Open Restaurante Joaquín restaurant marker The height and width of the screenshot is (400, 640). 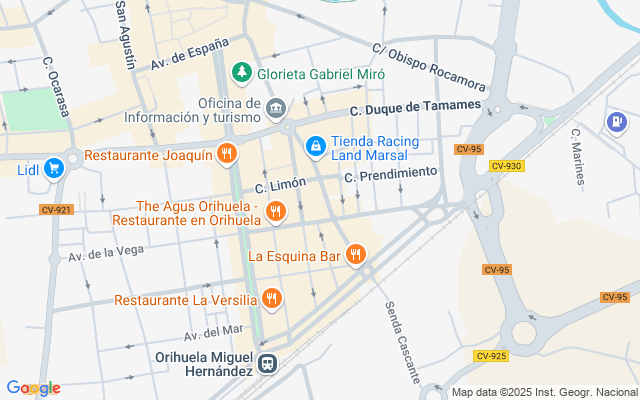[229, 154]
